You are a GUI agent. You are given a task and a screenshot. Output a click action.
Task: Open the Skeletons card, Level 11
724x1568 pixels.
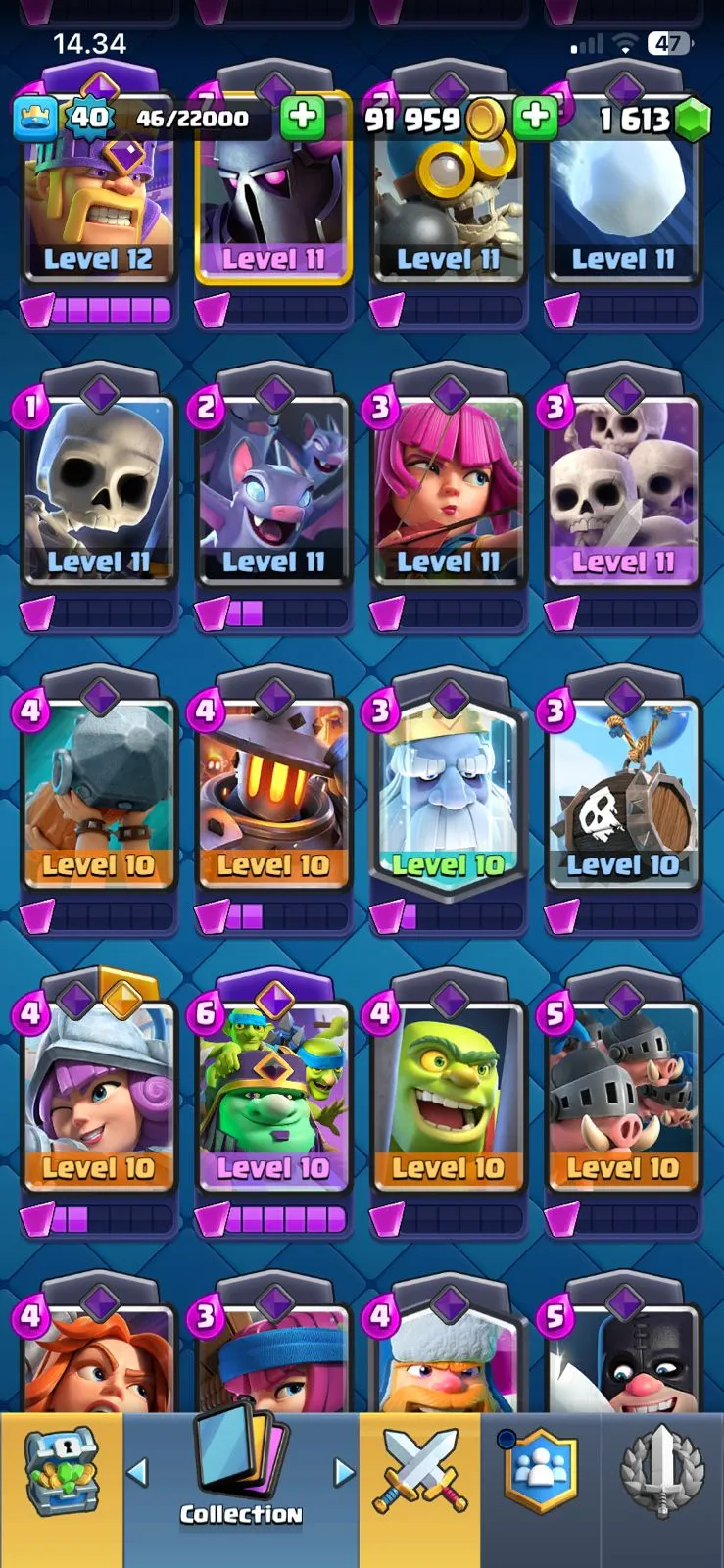click(x=98, y=490)
